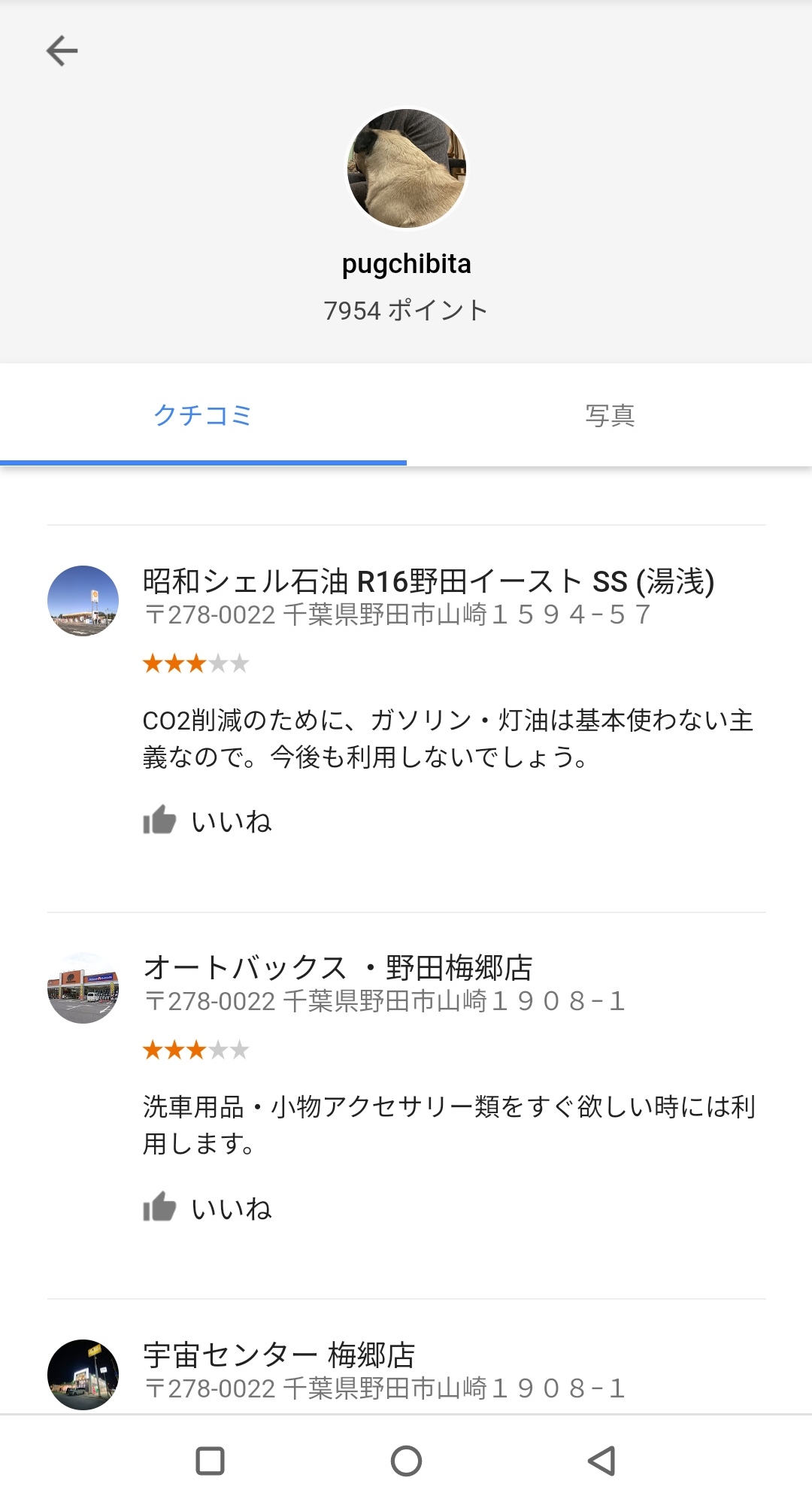The height and width of the screenshot is (1508, 812).
Task: Switch to the 写真 tab
Action: click(x=610, y=415)
